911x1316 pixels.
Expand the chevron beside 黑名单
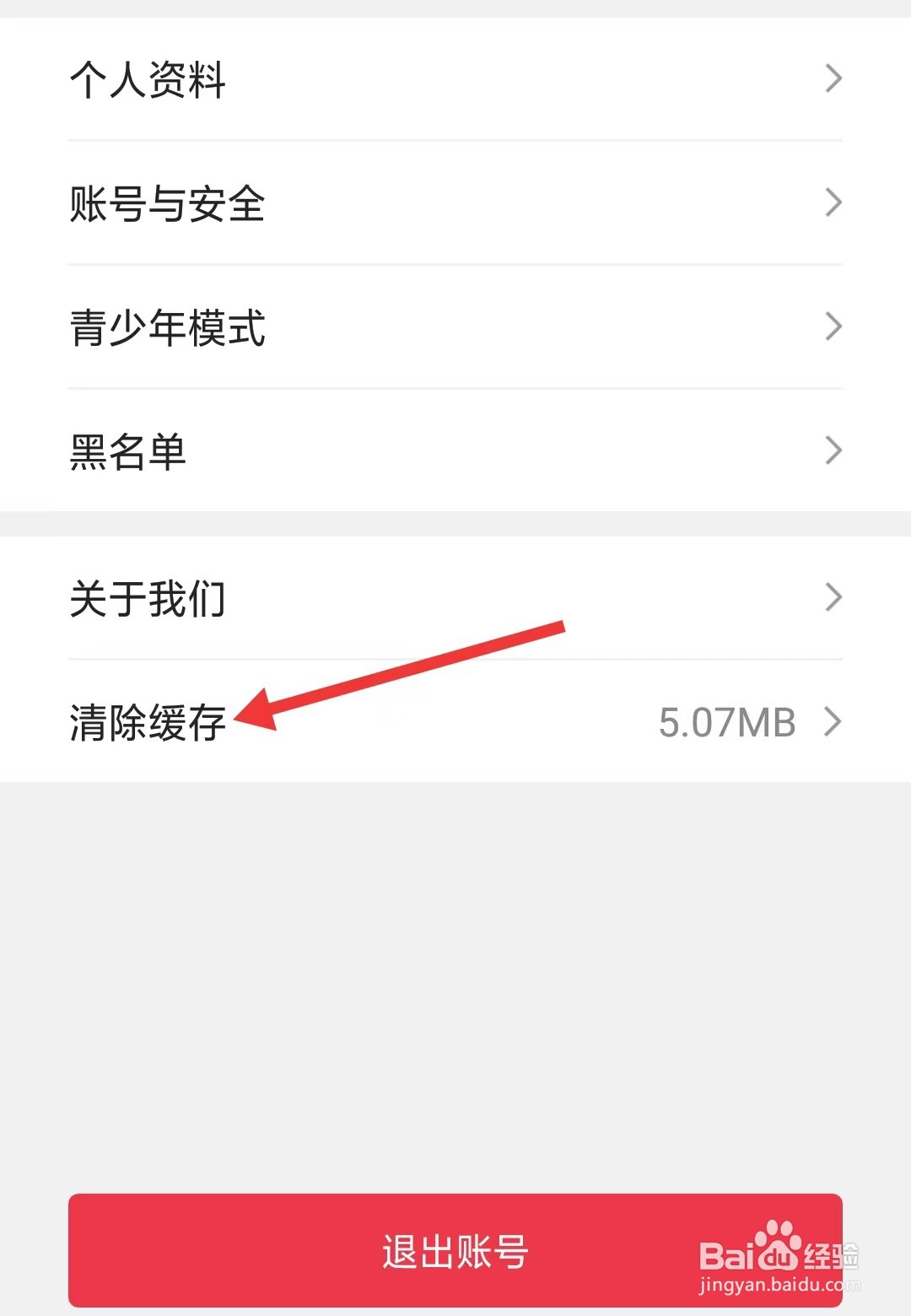(x=833, y=450)
